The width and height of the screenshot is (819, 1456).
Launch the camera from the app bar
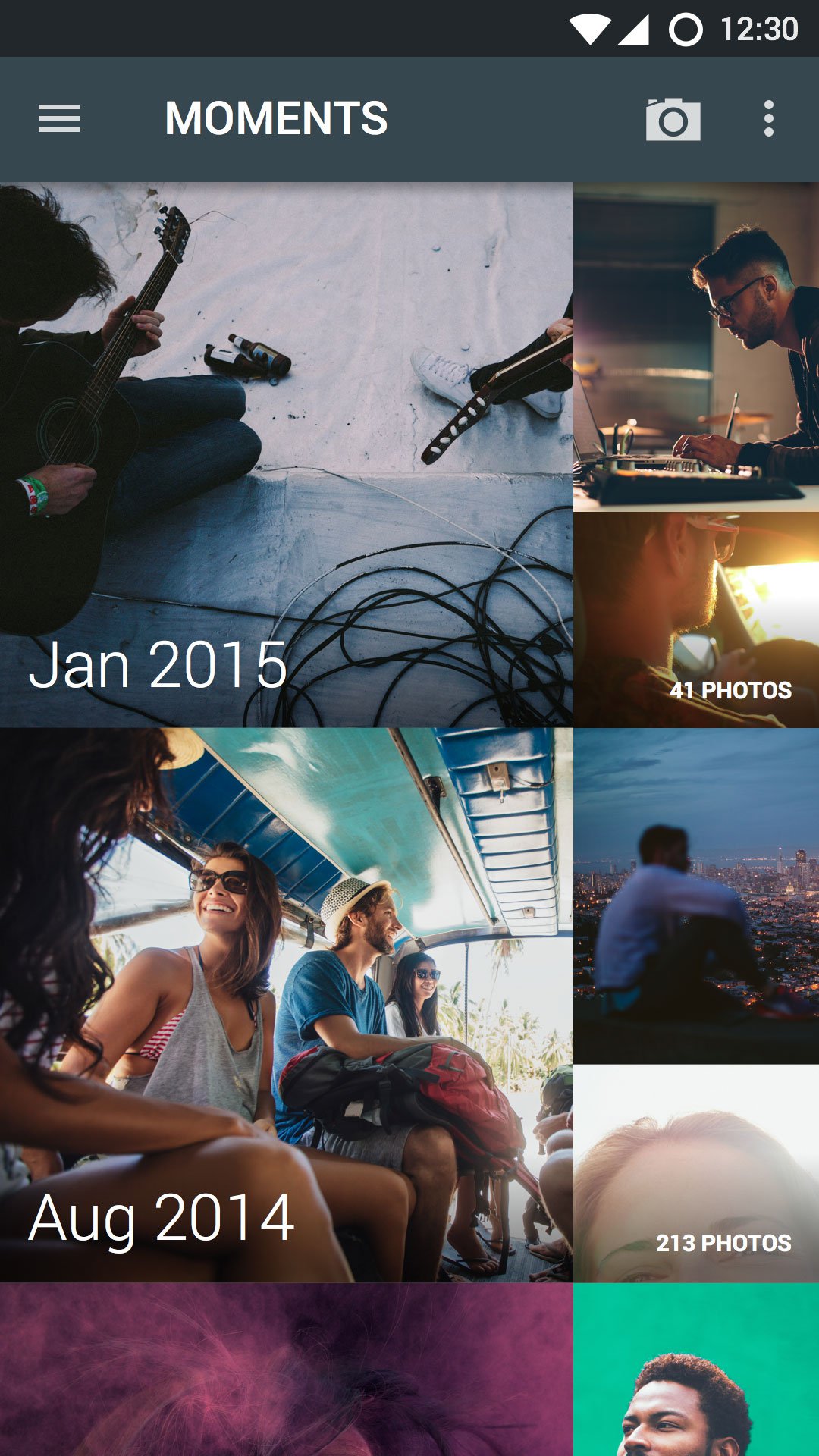click(x=673, y=120)
